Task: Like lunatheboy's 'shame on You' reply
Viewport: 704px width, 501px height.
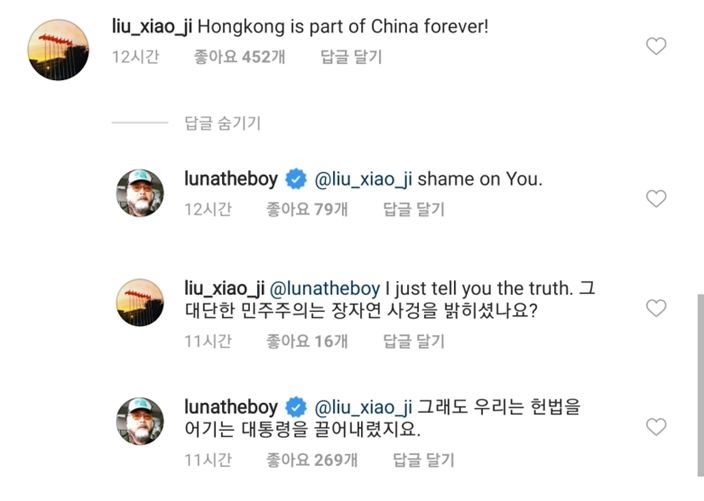Action: (x=656, y=198)
